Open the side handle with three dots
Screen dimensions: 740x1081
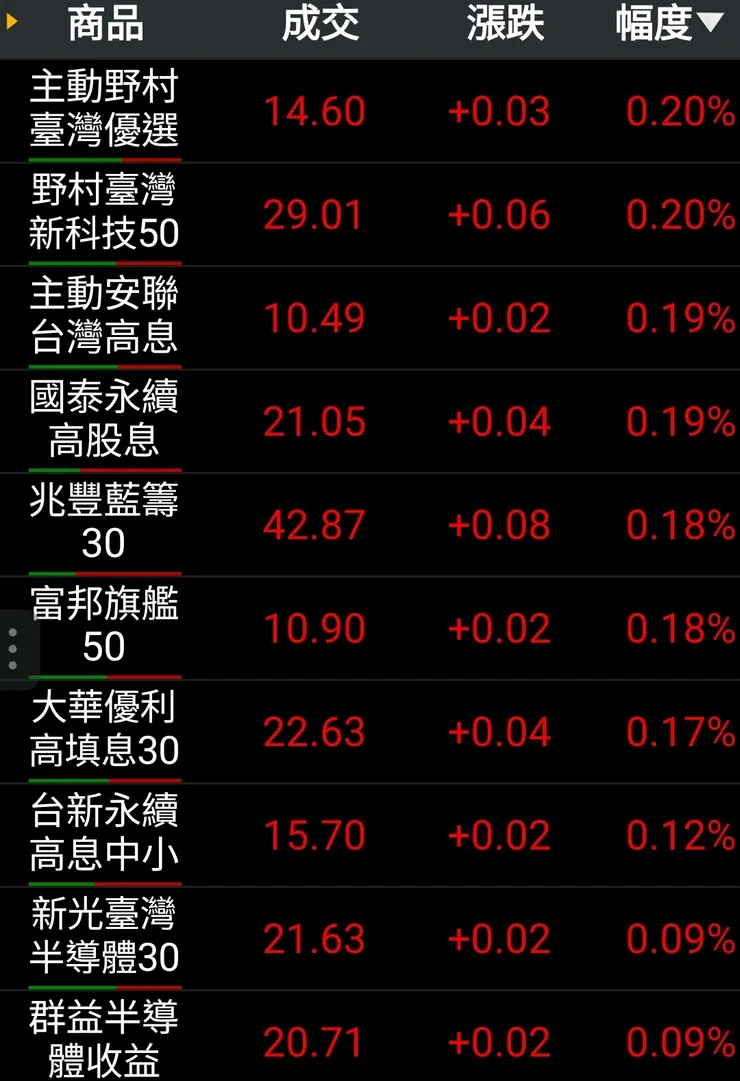tap(12, 649)
